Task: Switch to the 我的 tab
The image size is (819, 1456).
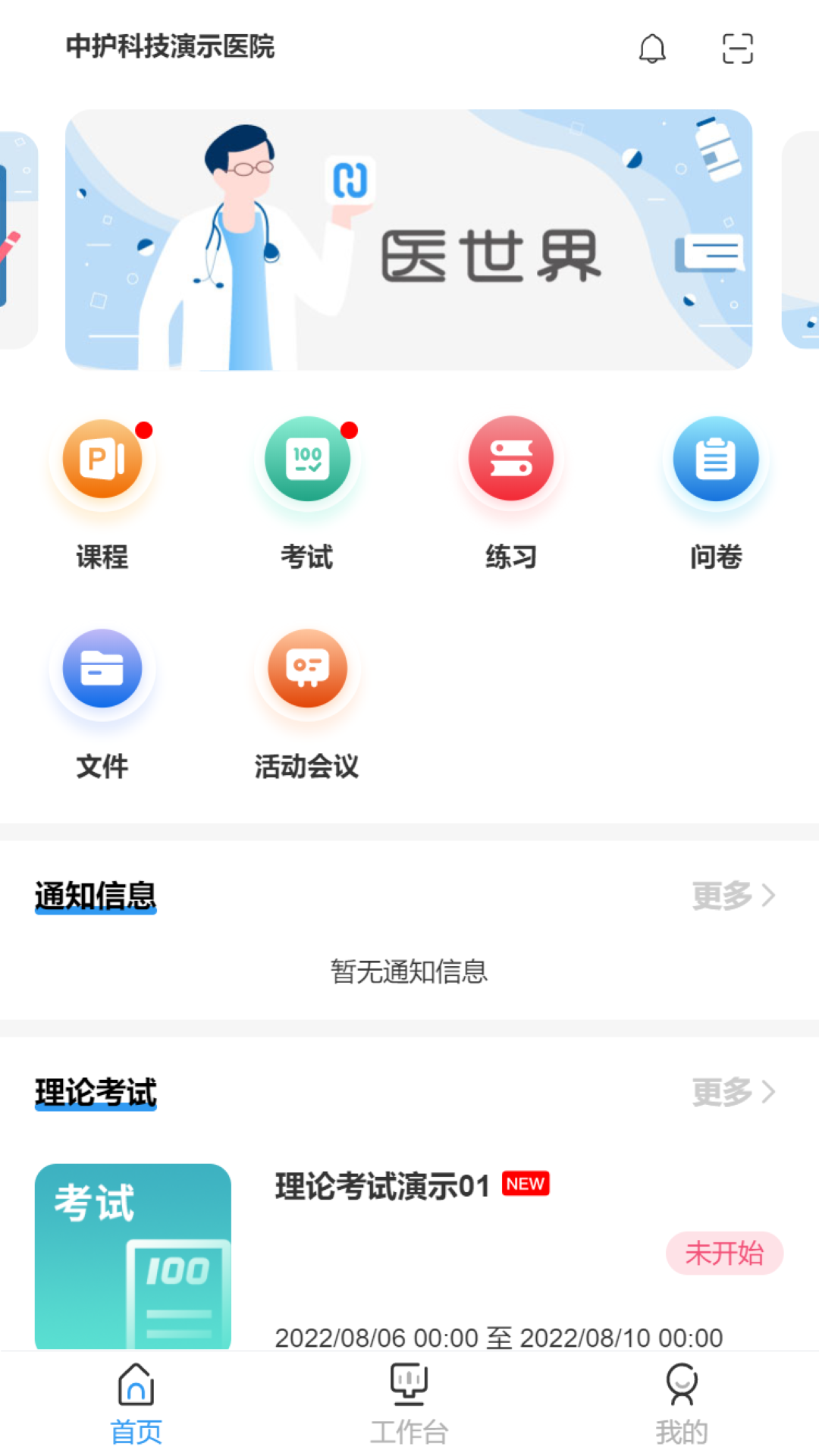Action: pos(682,1403)
